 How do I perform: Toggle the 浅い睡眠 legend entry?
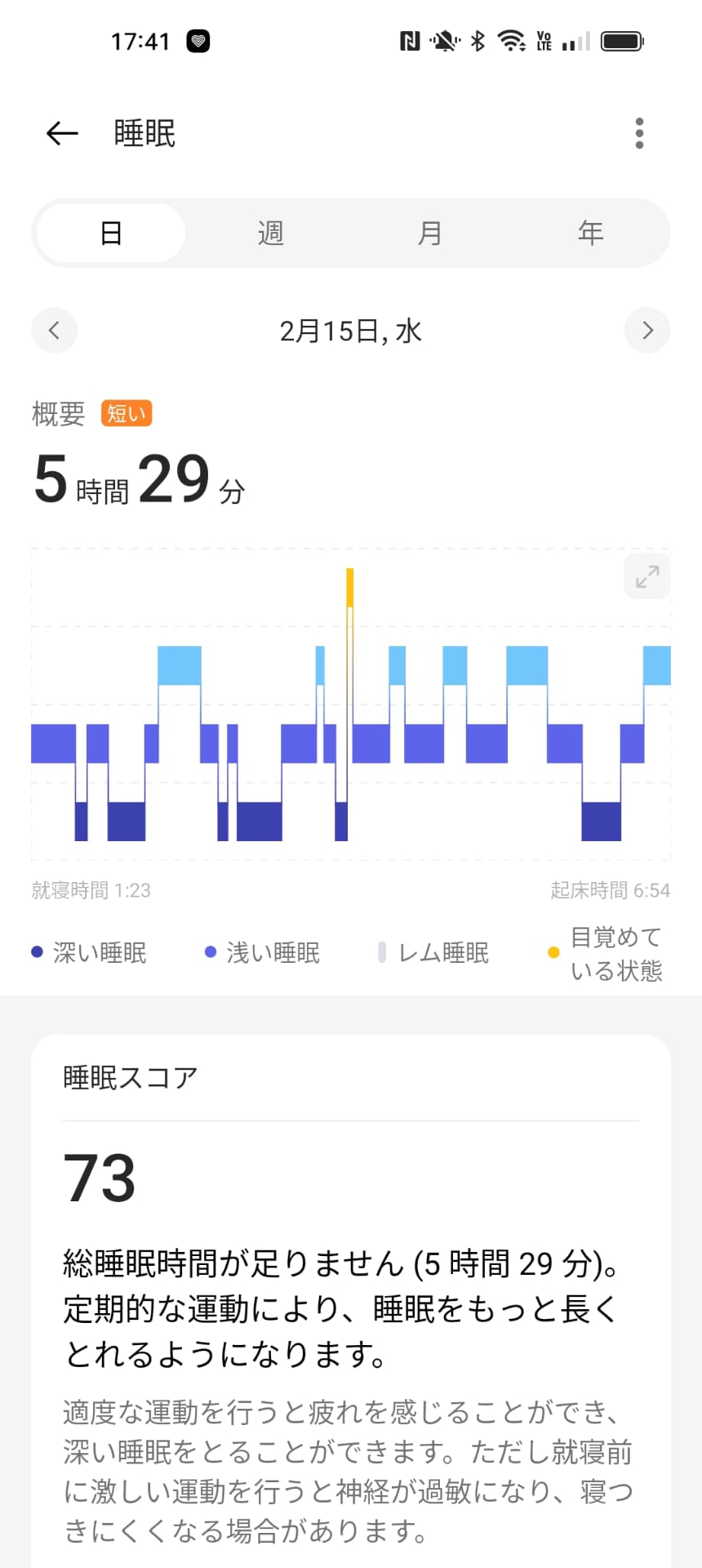(x=263, y=951)
